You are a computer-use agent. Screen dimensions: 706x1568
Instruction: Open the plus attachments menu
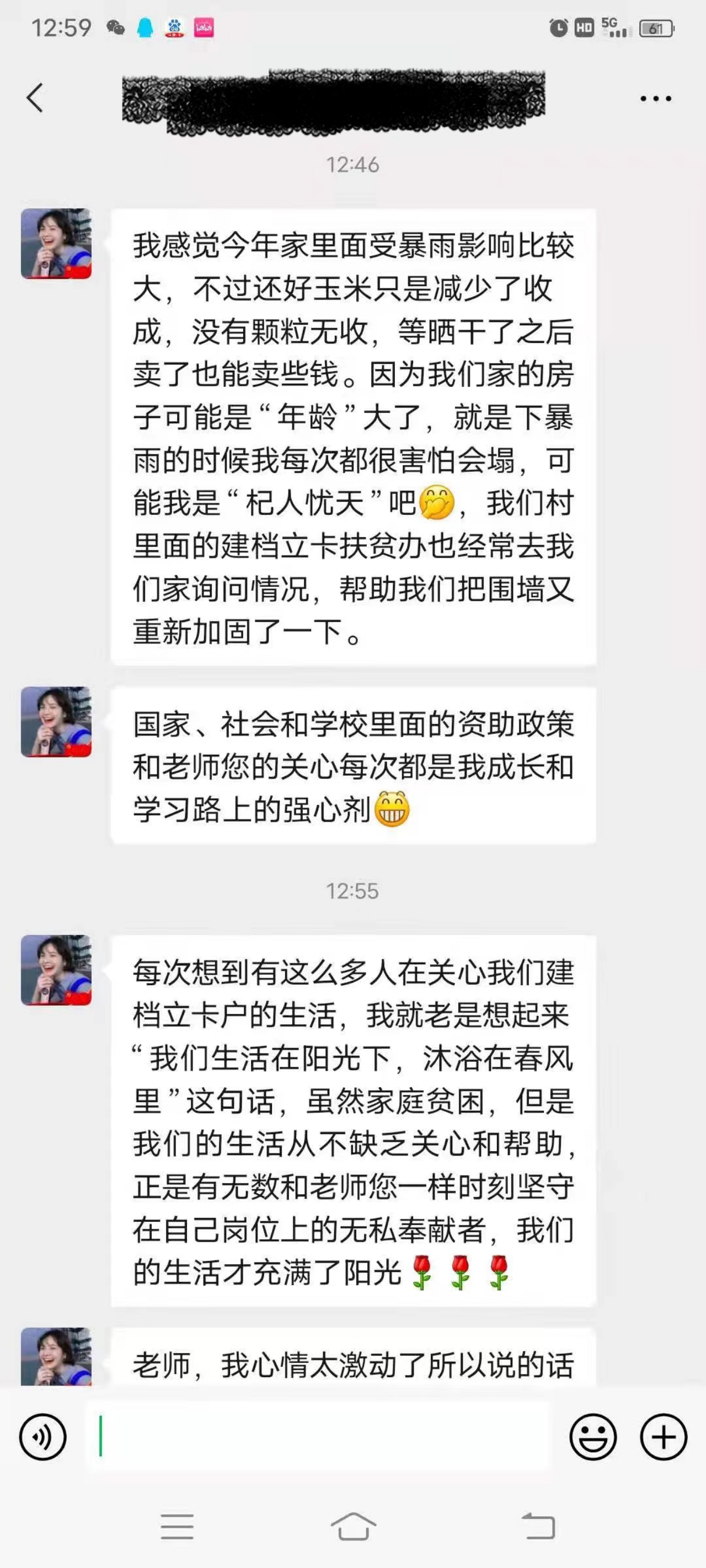click(x=664, y=1437)
